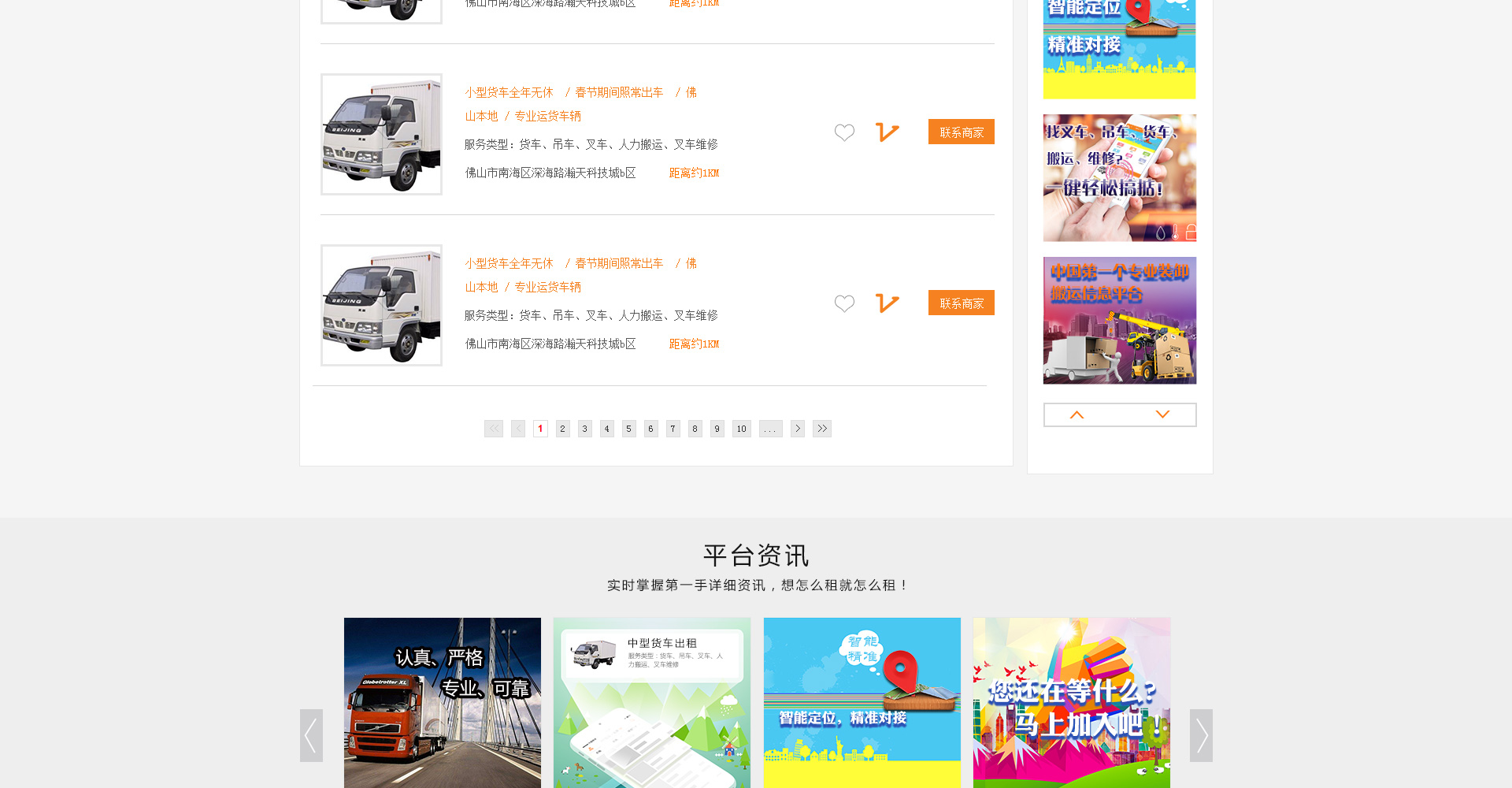The height and width of the screenshot is (788, 1512).
Task: Open the 中国第一个专业装卸搬运信息平台 banner
Action: pos(1119,321)
